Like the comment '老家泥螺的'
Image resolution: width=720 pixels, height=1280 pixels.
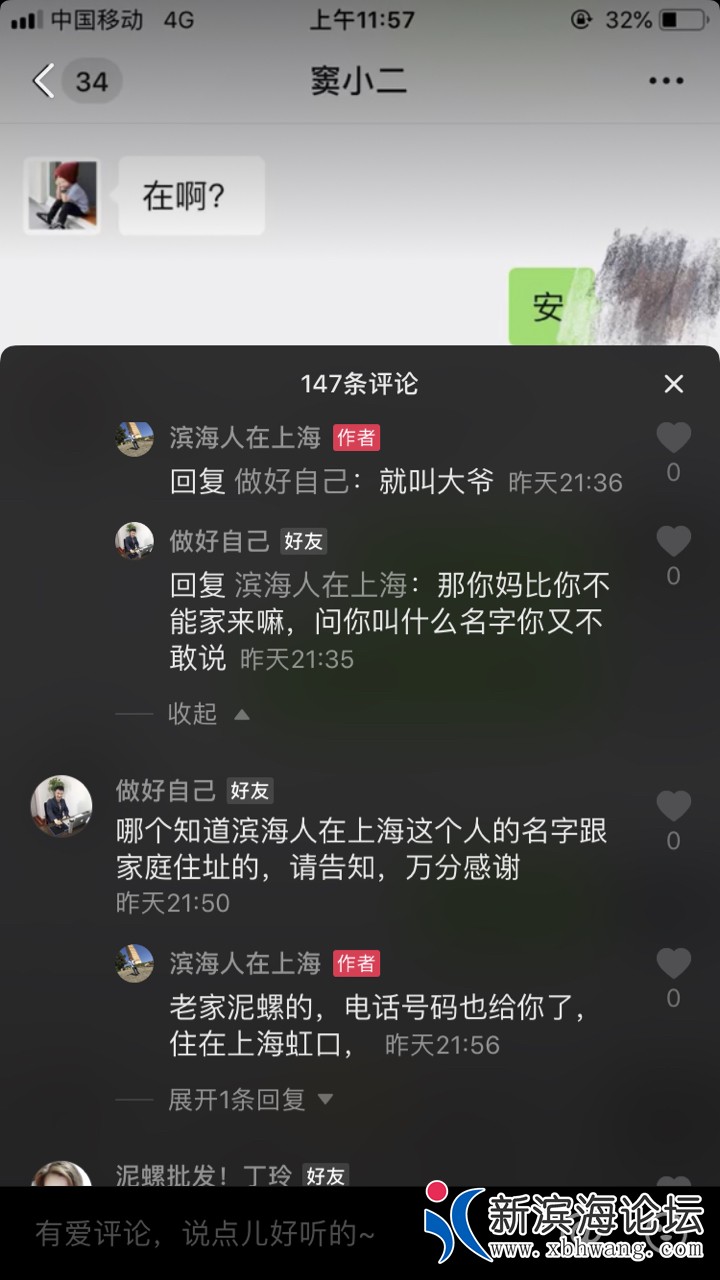pyautogui.click(x=673, y=964)
